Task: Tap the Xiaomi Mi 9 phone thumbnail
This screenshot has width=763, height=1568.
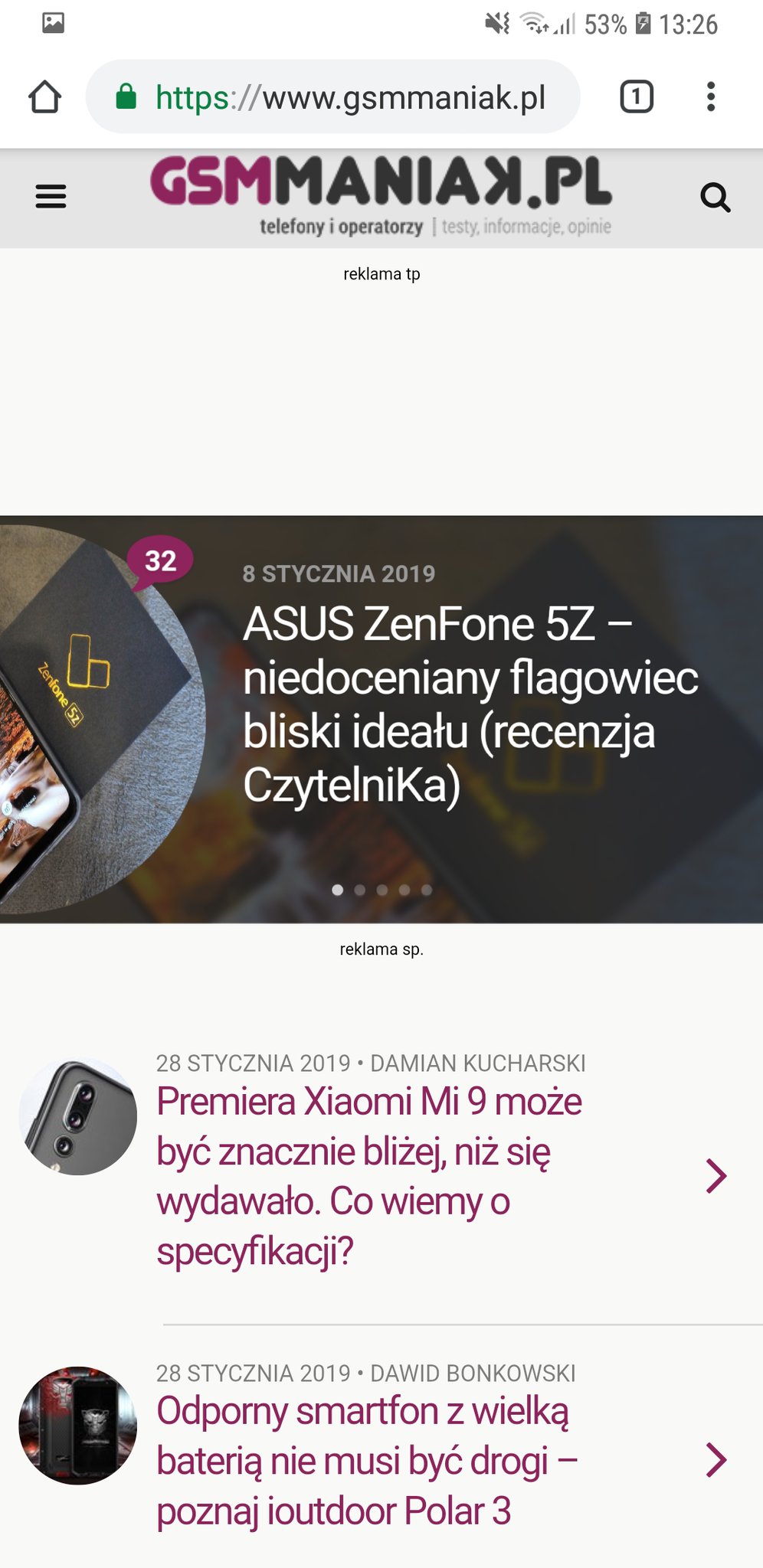Action: click(x=78, y=1116)
